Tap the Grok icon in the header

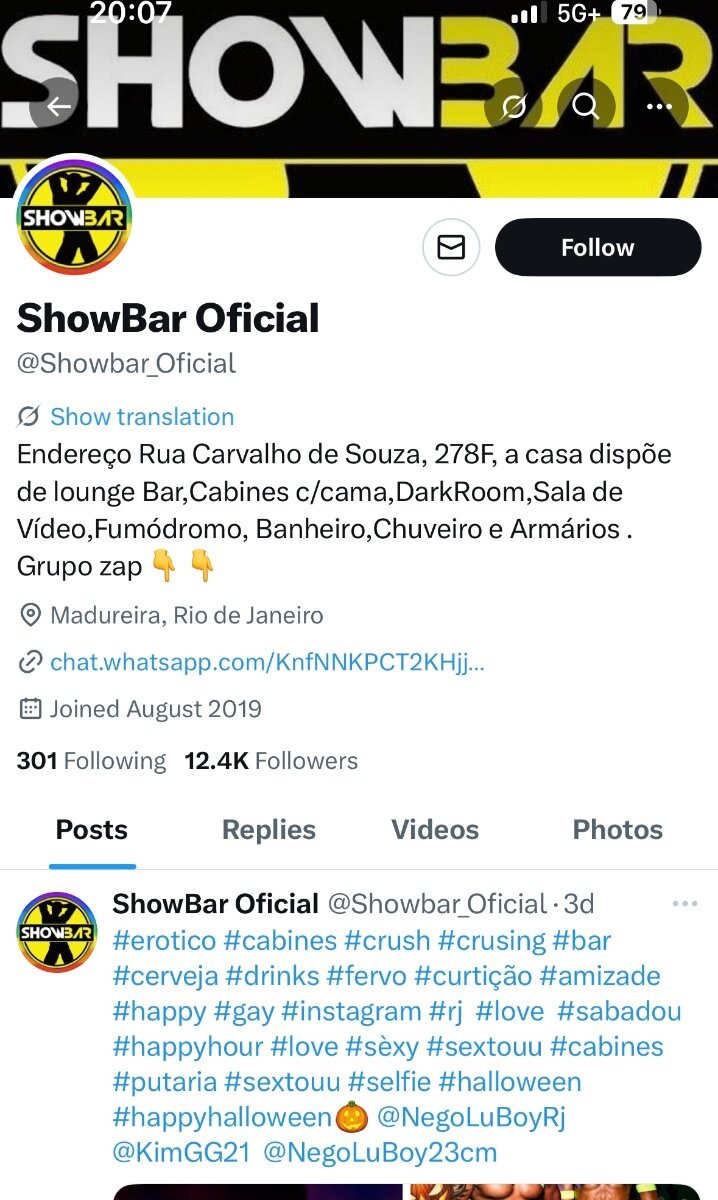[x=514, y=106]
